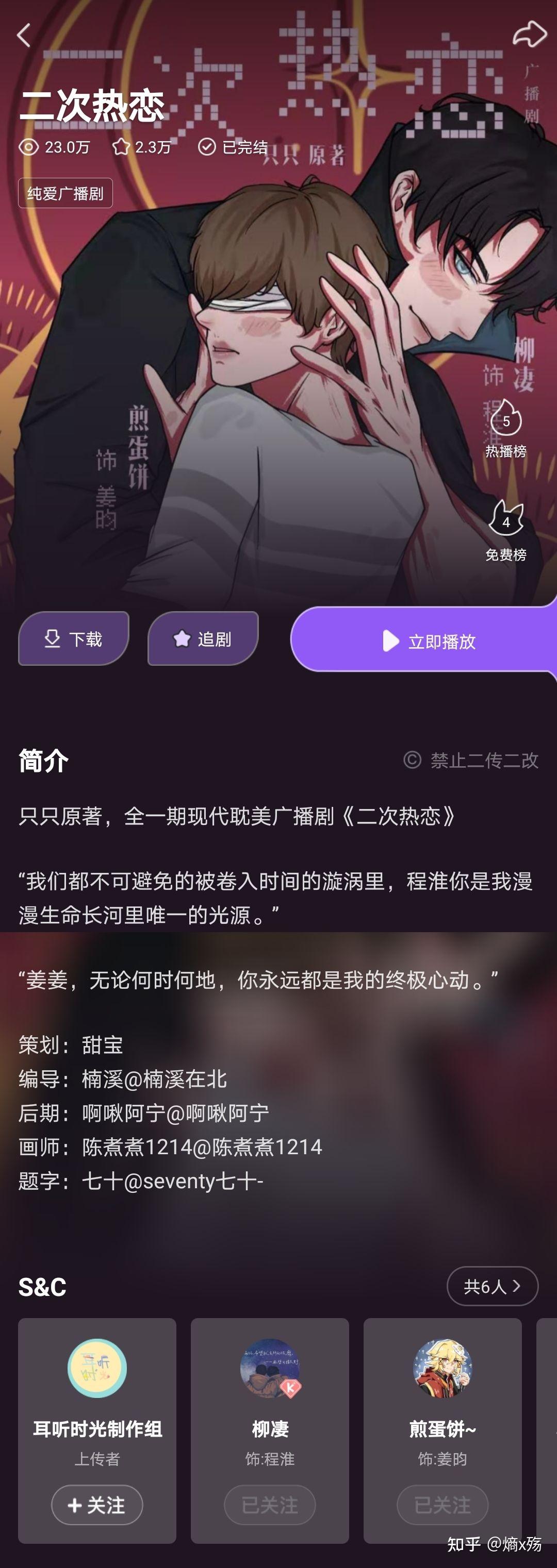This screenshot has width=557, height=1568.
Task: Unfollow 煎蛋饼~ via 已关注 button
Action: [x=443, y=1505]
